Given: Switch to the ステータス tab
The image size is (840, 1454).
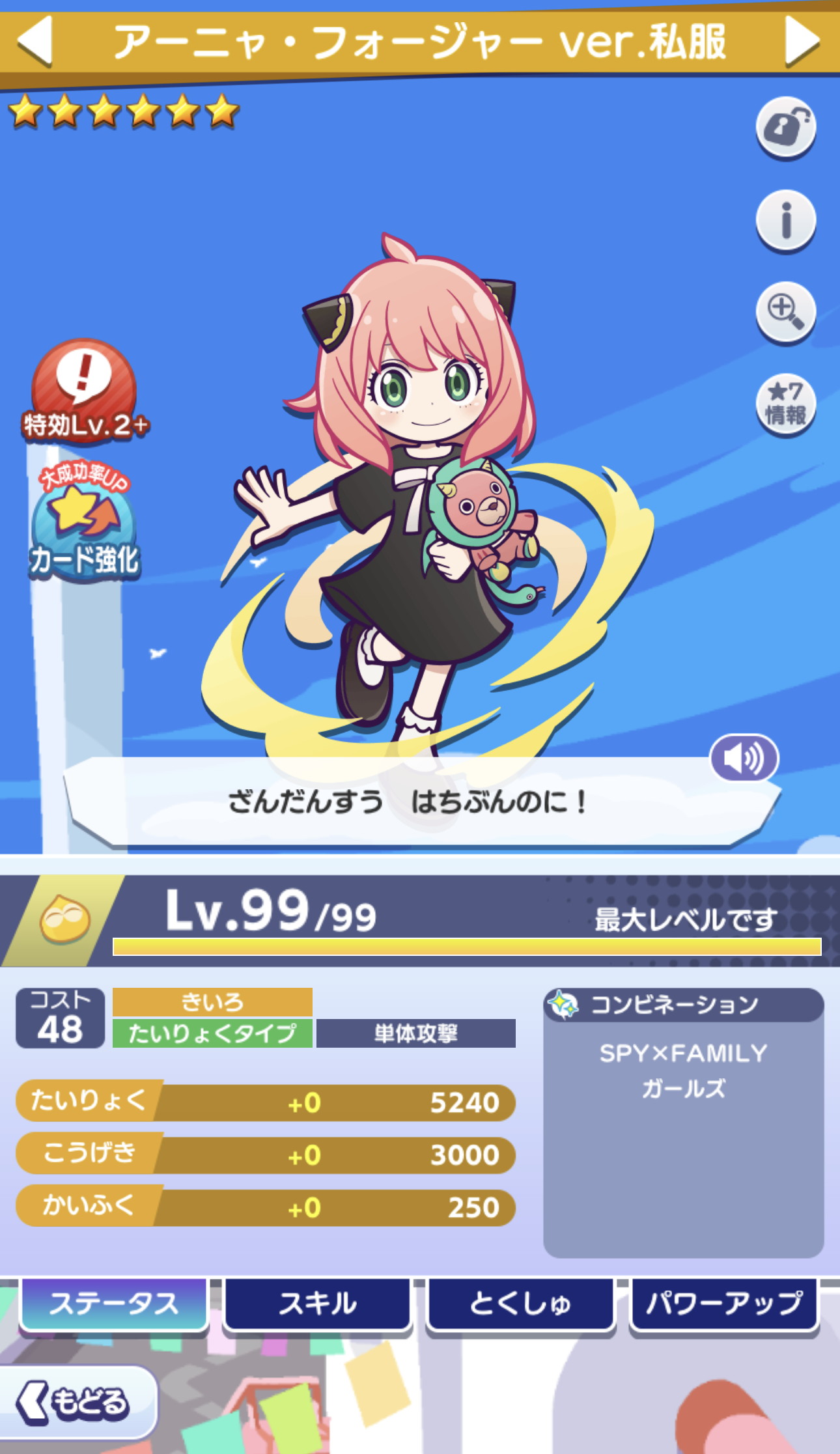Looking at the screenshot, I should pos(114,1304).
